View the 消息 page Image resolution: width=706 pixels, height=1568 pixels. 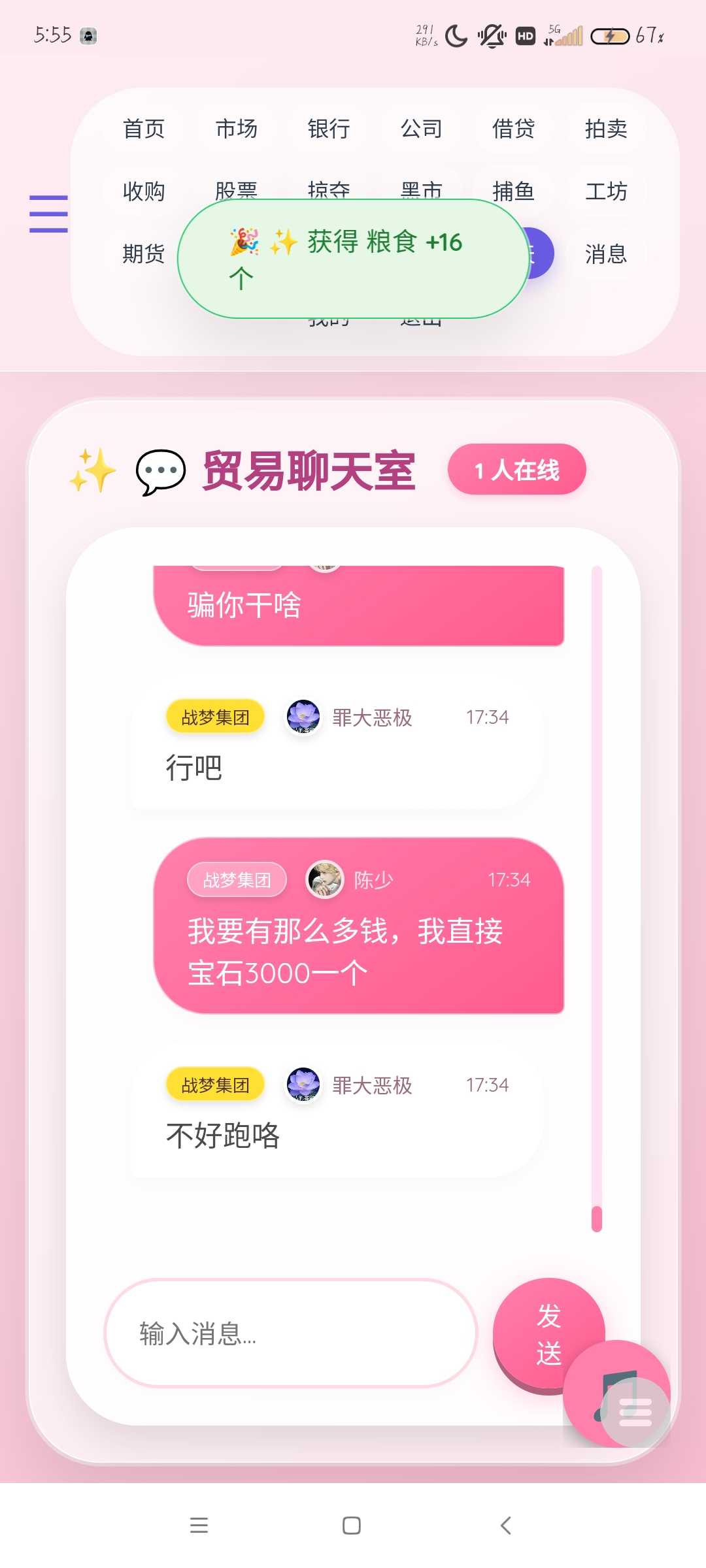pyautogui.click(x=605, y=253)
